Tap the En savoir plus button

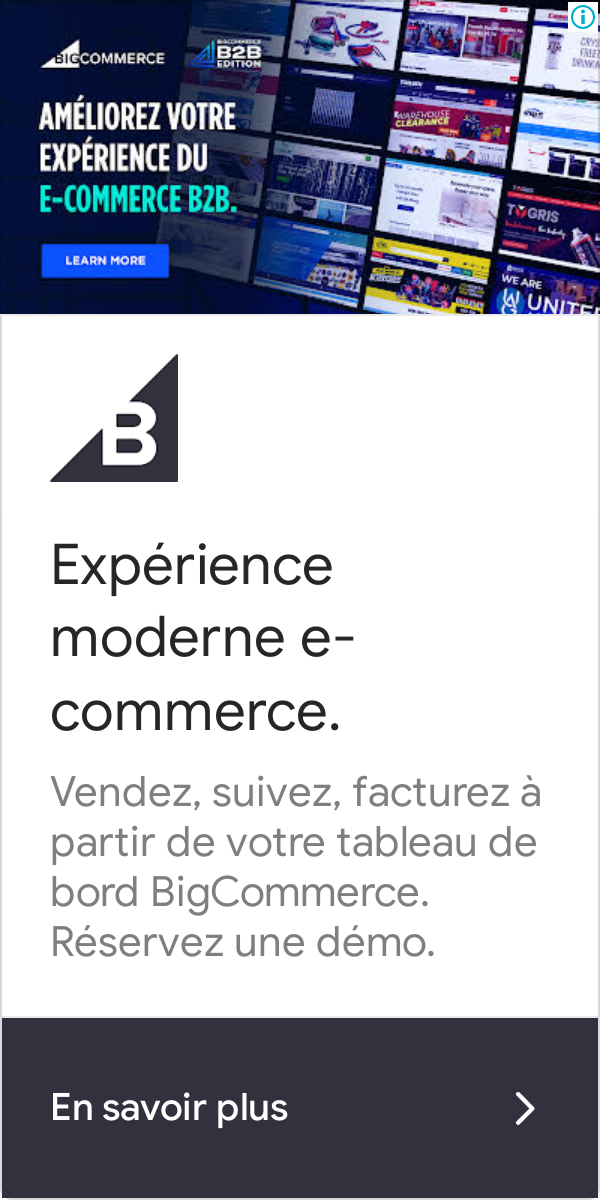click(x=299, y=1107)
